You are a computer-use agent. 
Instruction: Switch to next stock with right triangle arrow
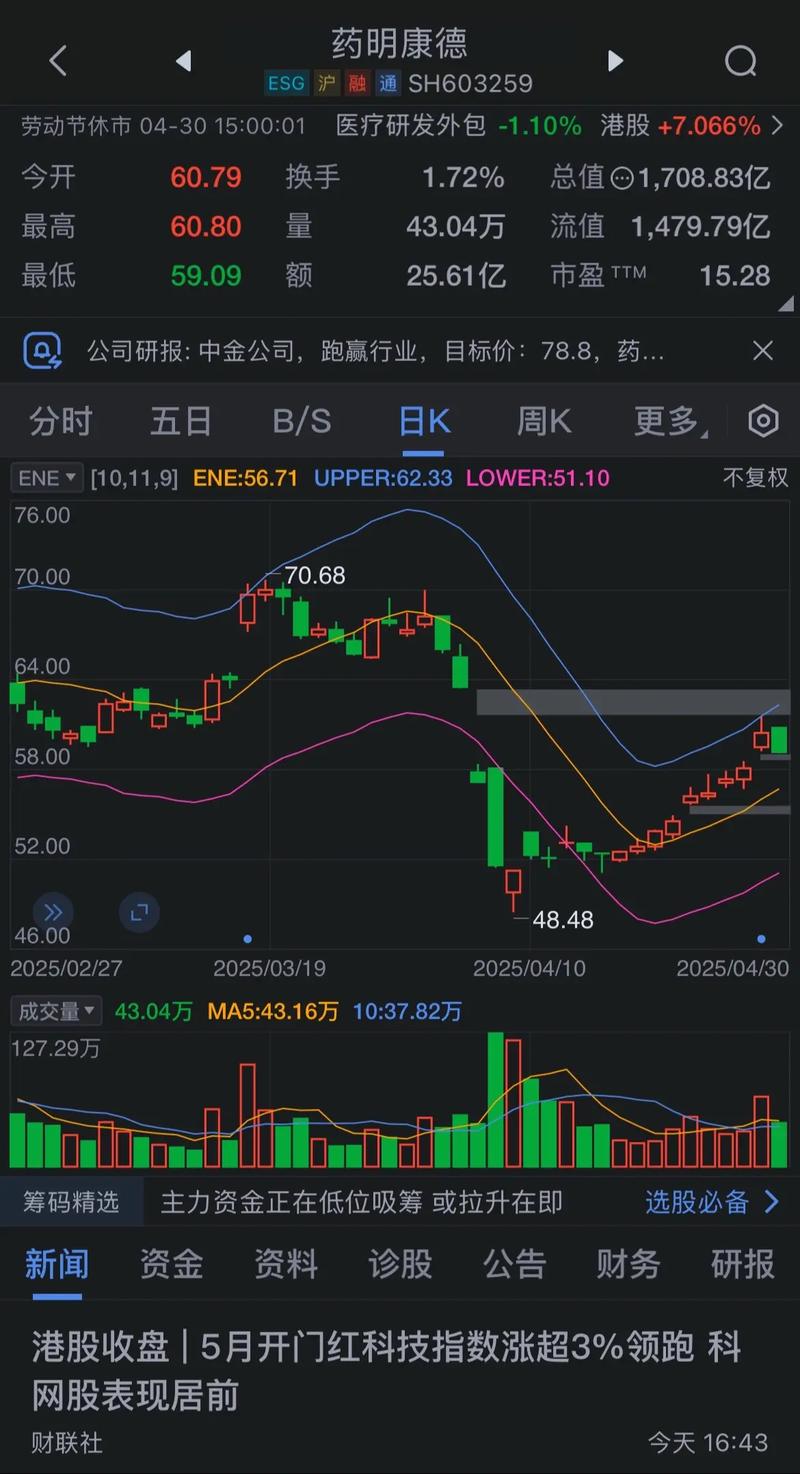point(616,60)
